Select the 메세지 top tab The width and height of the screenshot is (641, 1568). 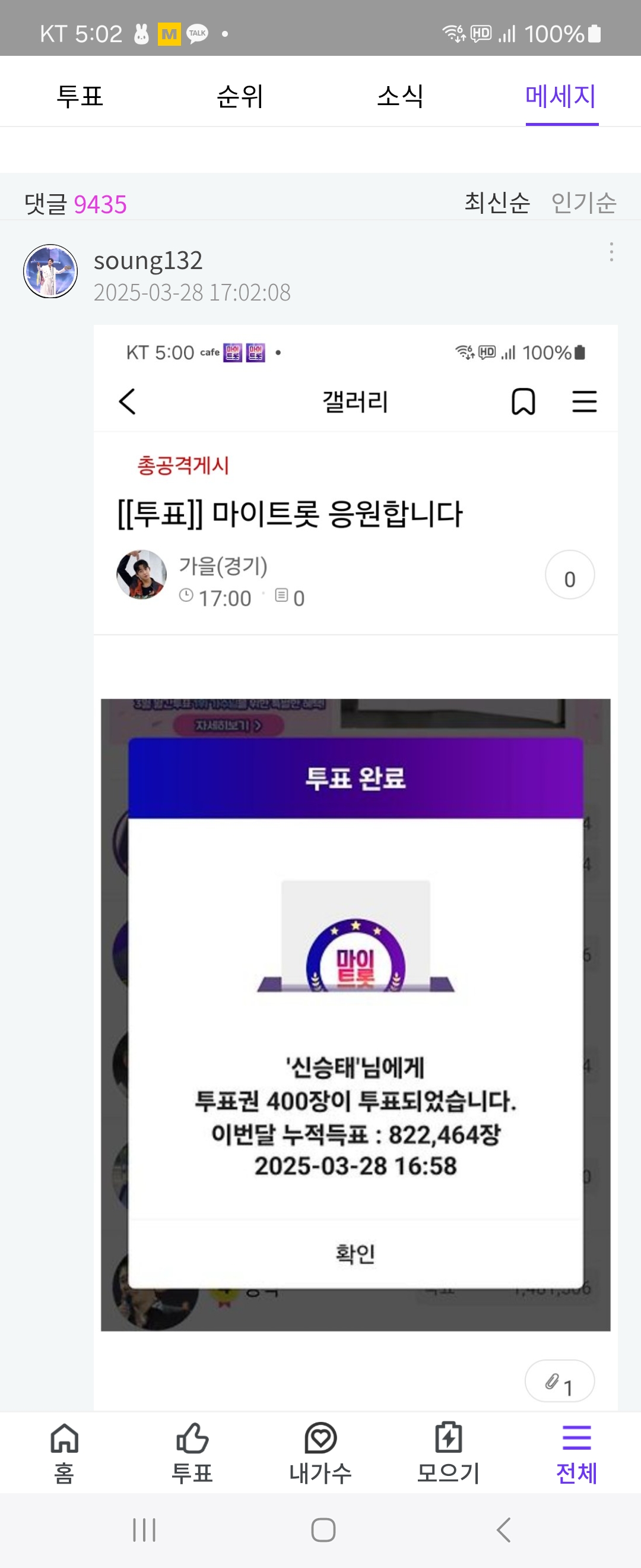(561, 96)
